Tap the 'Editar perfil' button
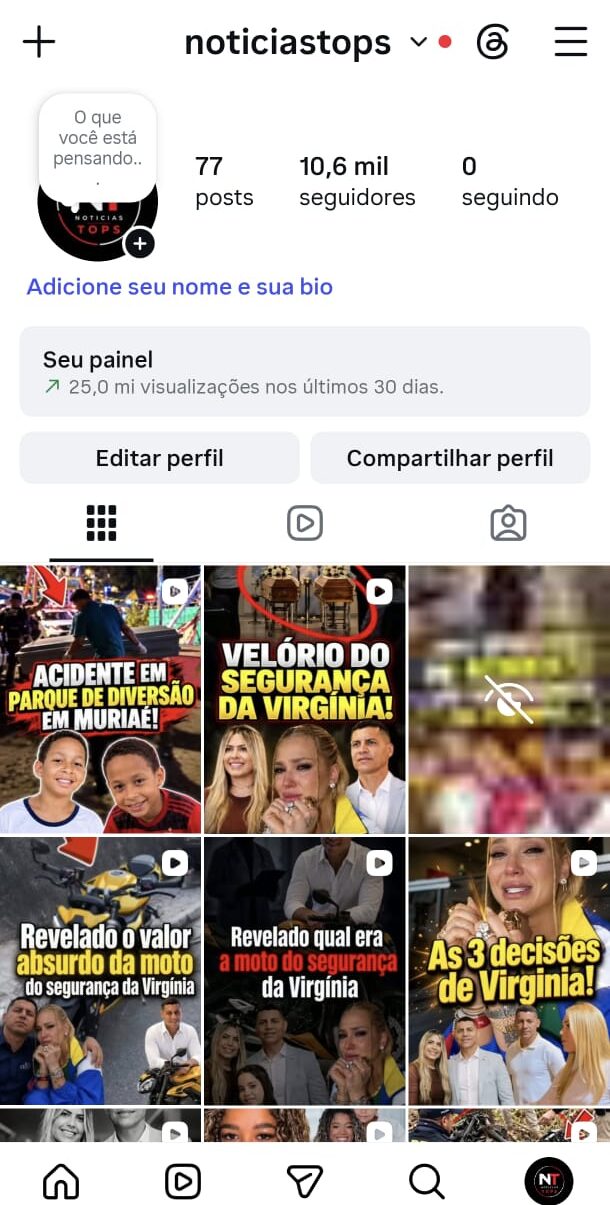The height and width of the screenshot is (1205, 610). (160, 458)
